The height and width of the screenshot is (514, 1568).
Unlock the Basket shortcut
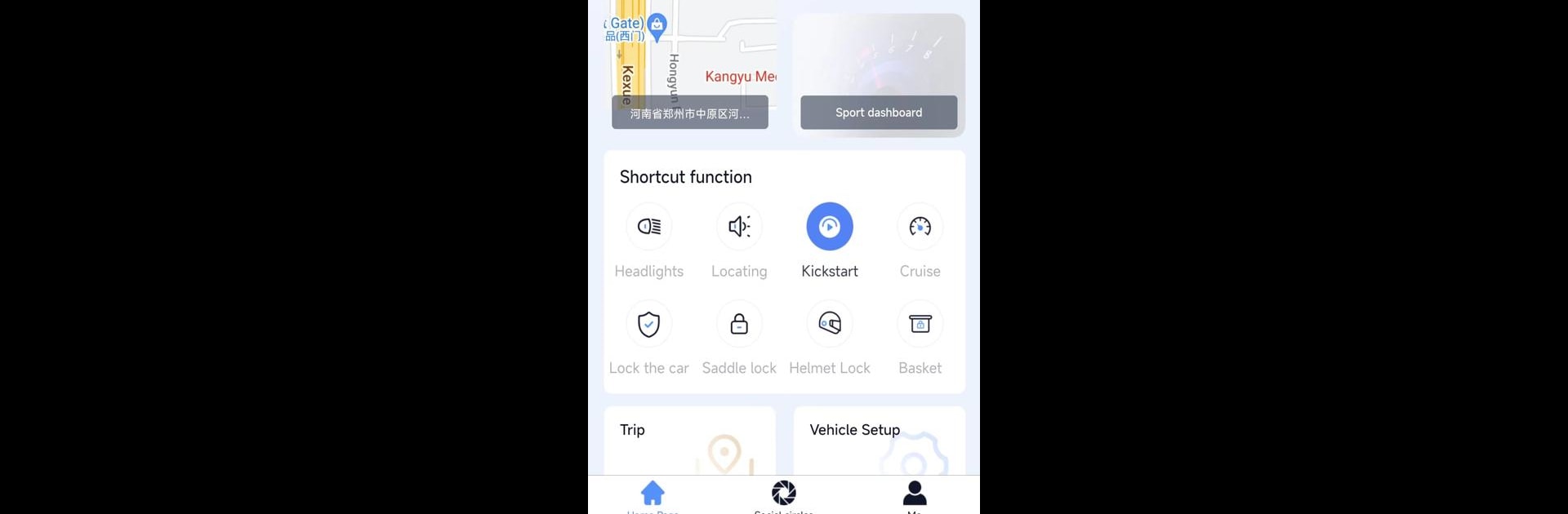(920, 324)
